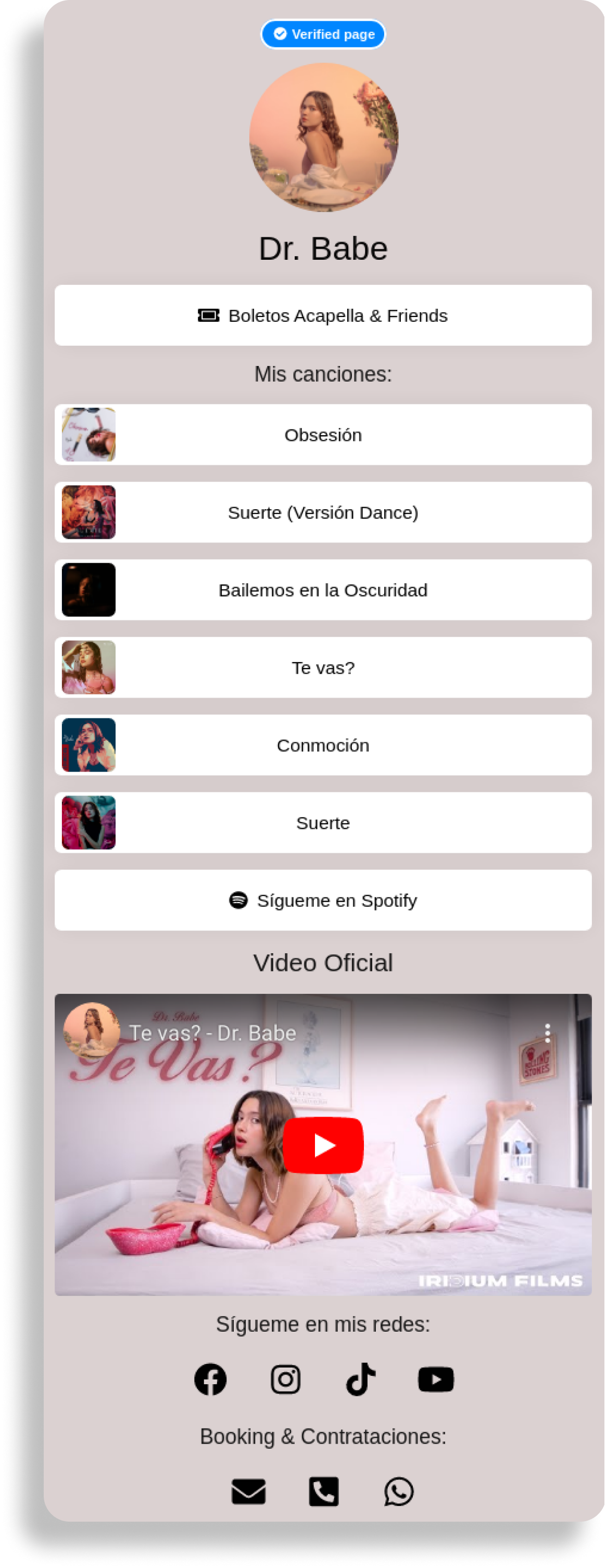
Task: Play the Te vas? official video
Action: [x=323, y=1145]
